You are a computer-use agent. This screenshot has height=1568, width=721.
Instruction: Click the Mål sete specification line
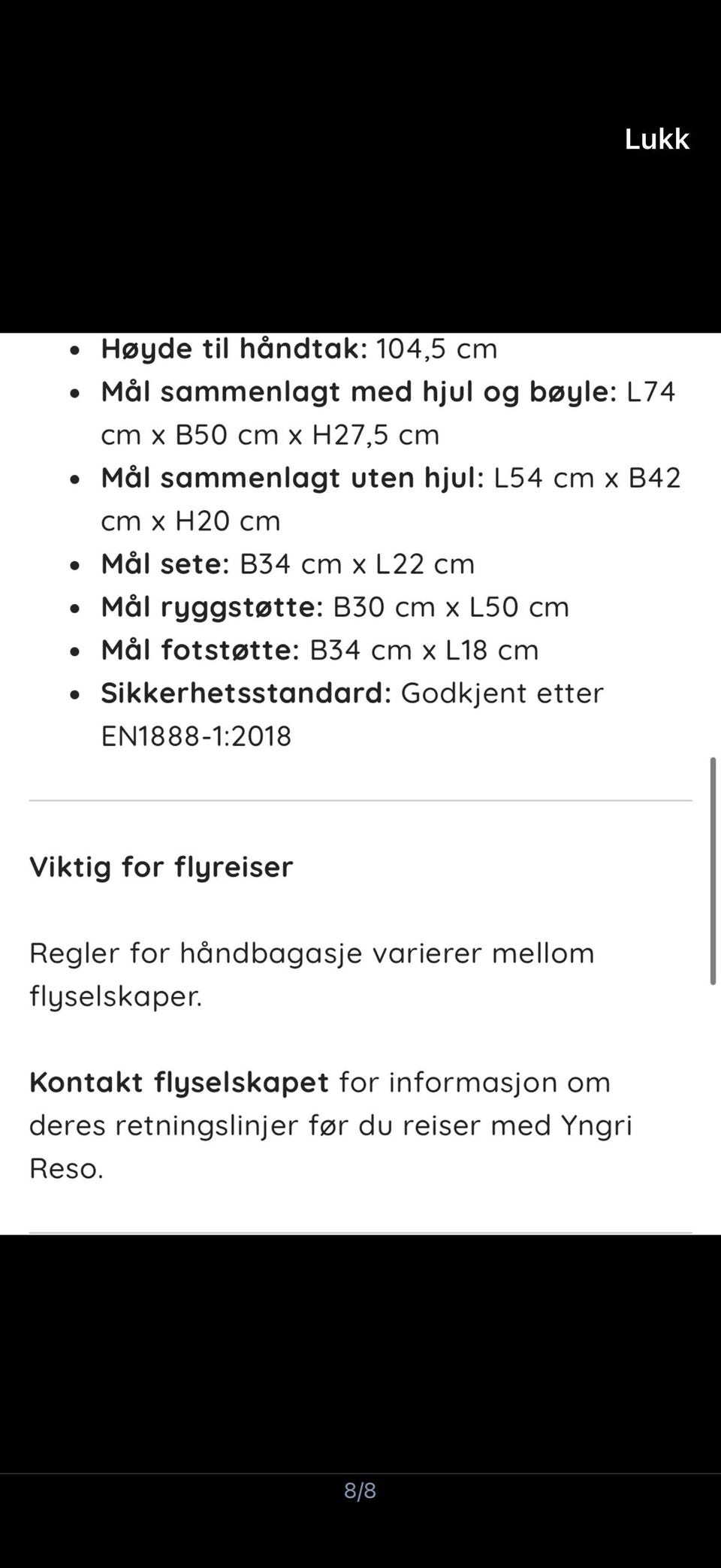[x=288, y=563]
